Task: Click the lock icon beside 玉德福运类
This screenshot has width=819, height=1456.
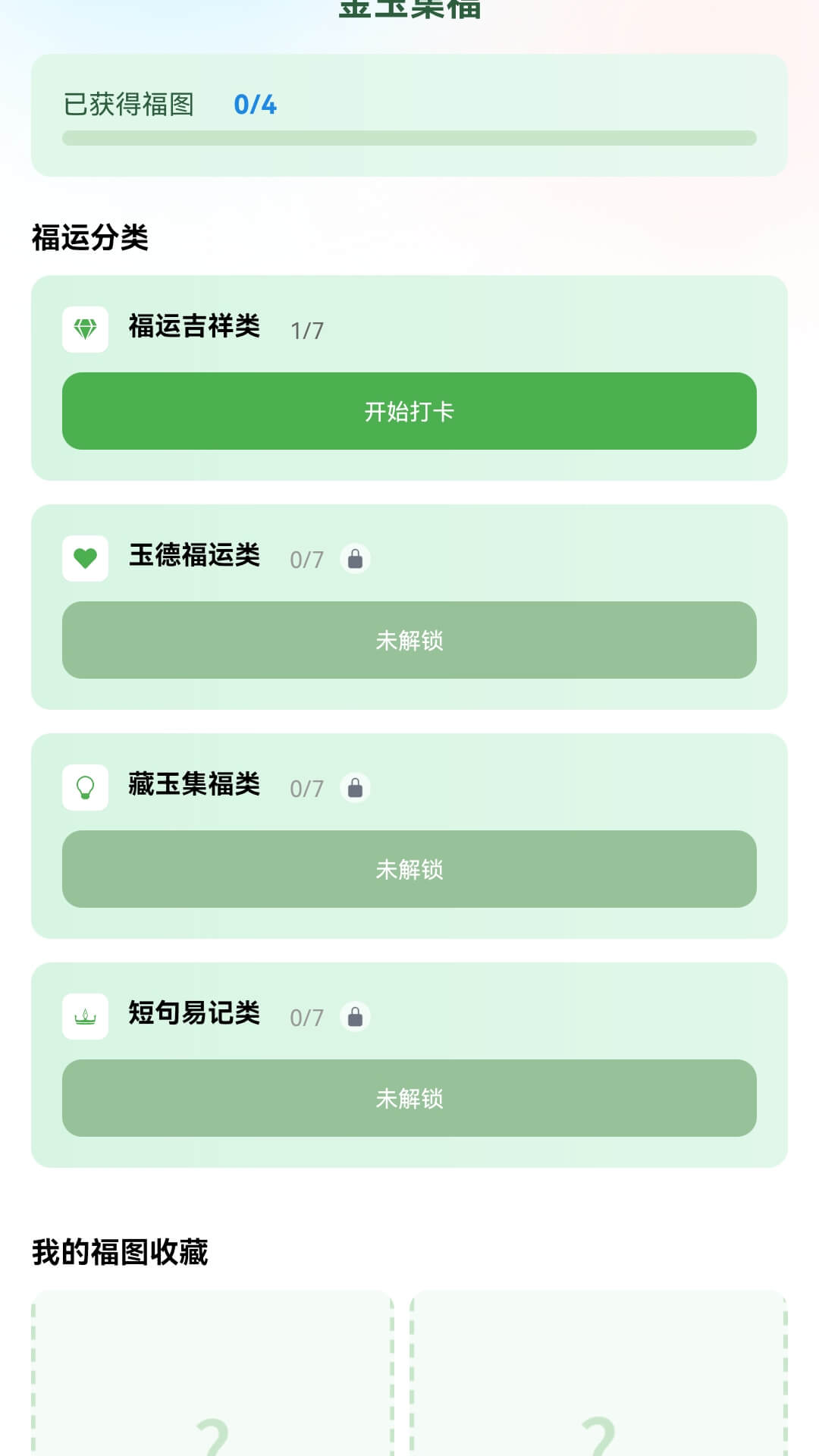Action: (355, 559)
